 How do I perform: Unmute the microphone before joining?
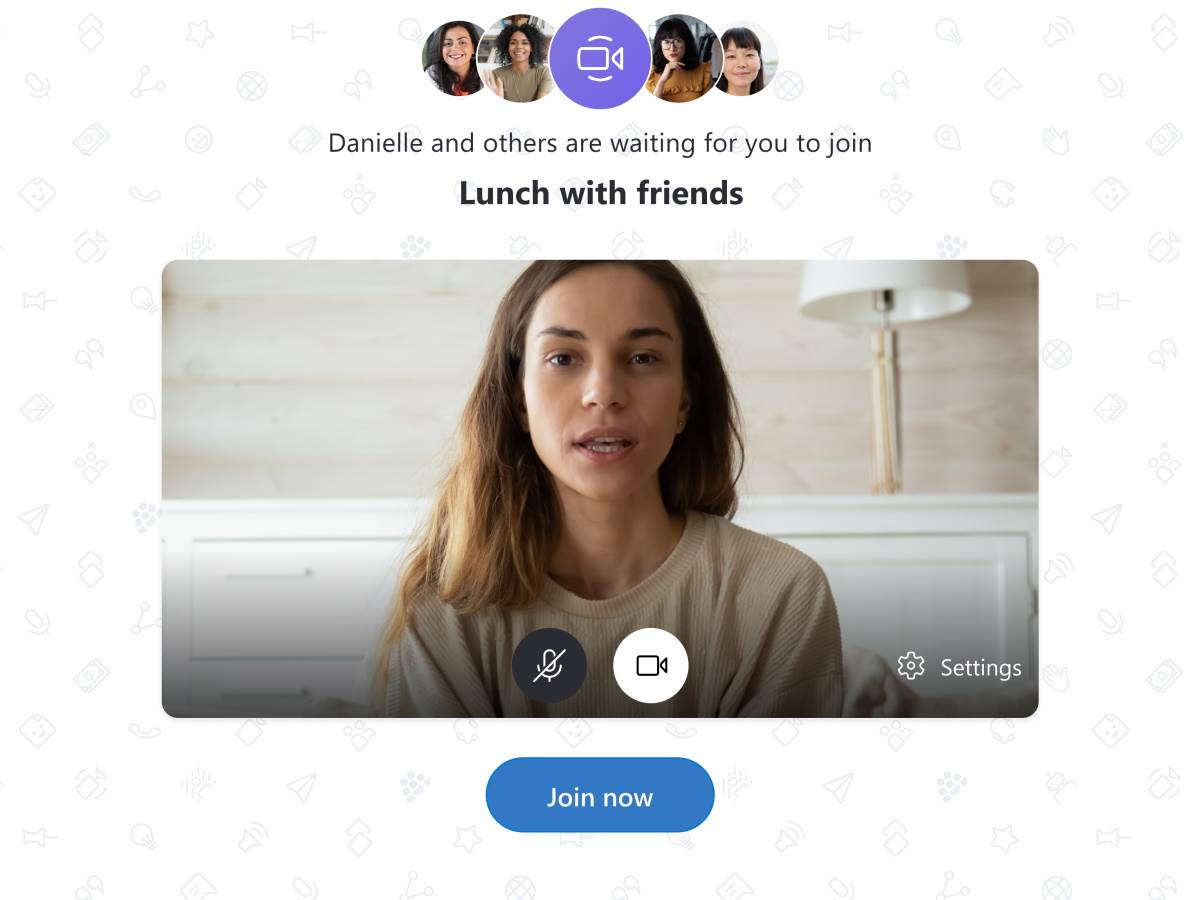coord(549,666)
